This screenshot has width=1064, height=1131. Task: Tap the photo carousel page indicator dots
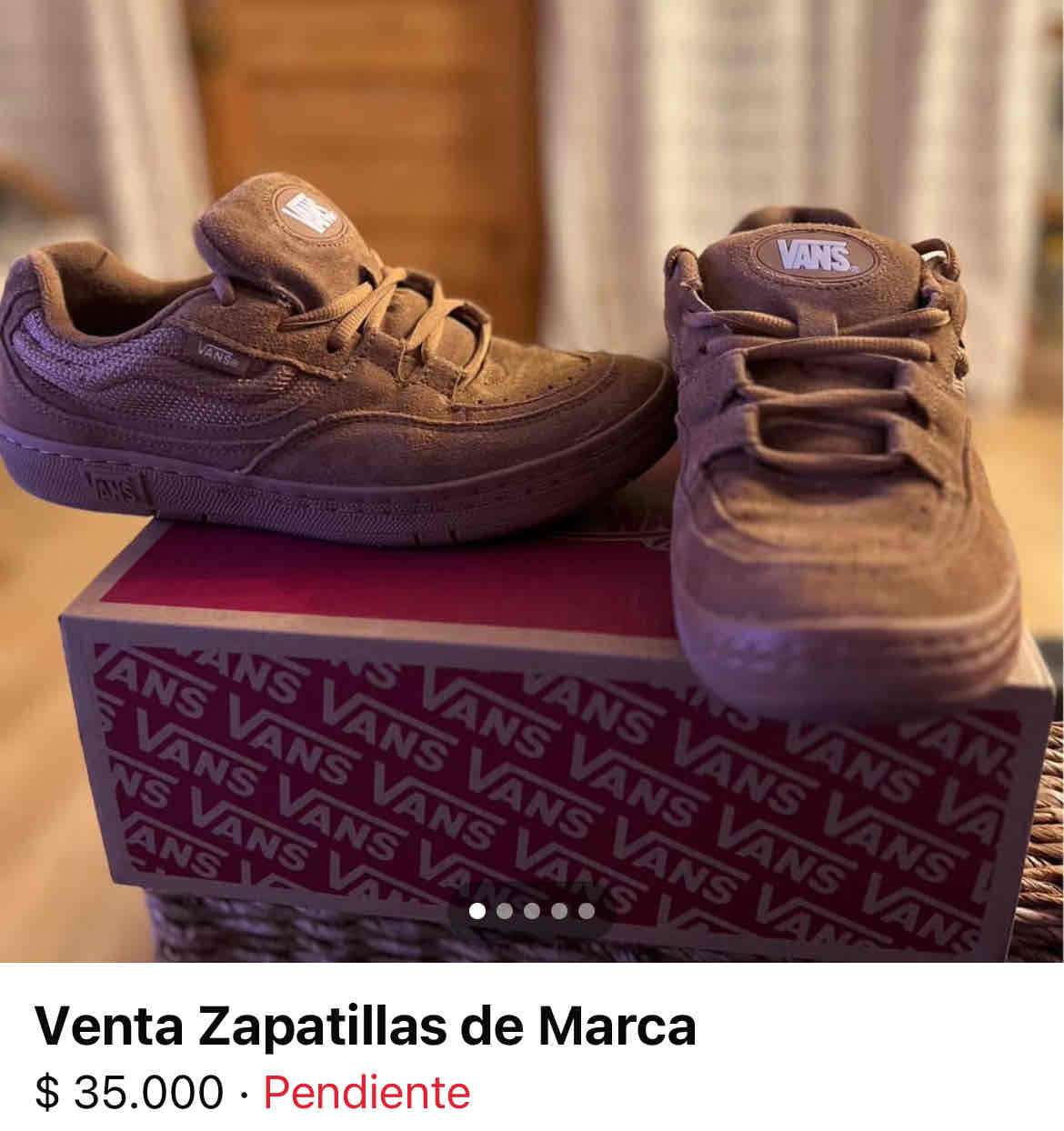(x=532, y=910)
